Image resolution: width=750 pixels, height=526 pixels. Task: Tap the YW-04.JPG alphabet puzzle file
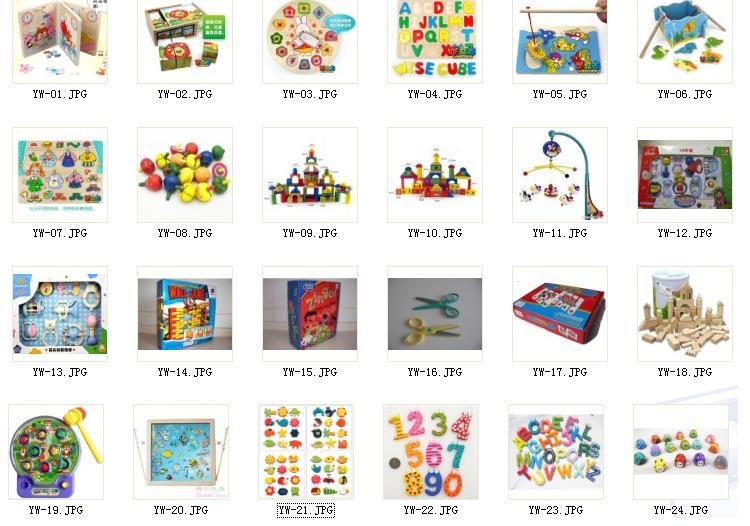pyautogui.click(x=434, y=40)
